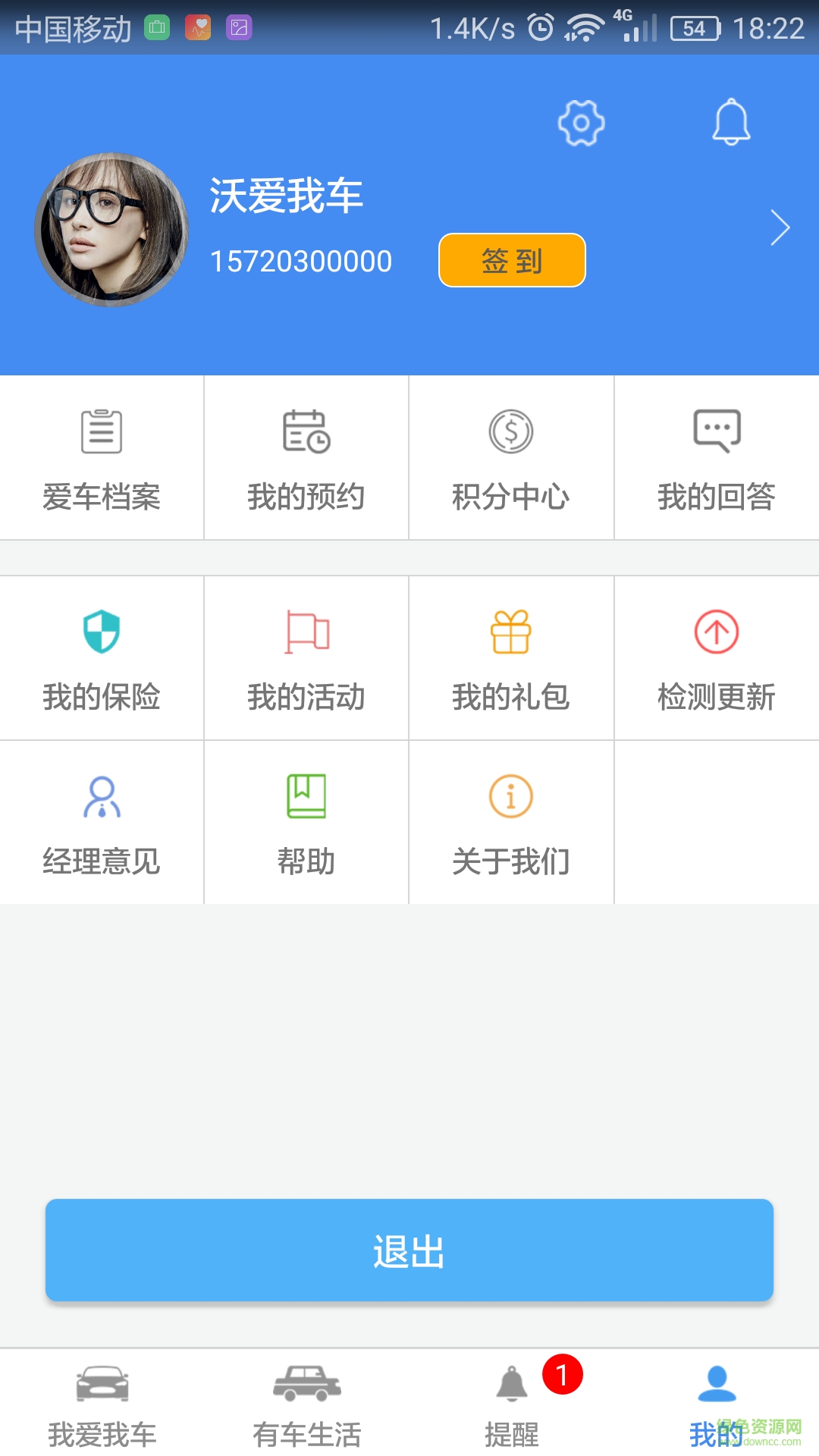The height and width of the screenshot is (1456, 819).
Task: Open the notifications bell in the header
Action: coord(731,122)
